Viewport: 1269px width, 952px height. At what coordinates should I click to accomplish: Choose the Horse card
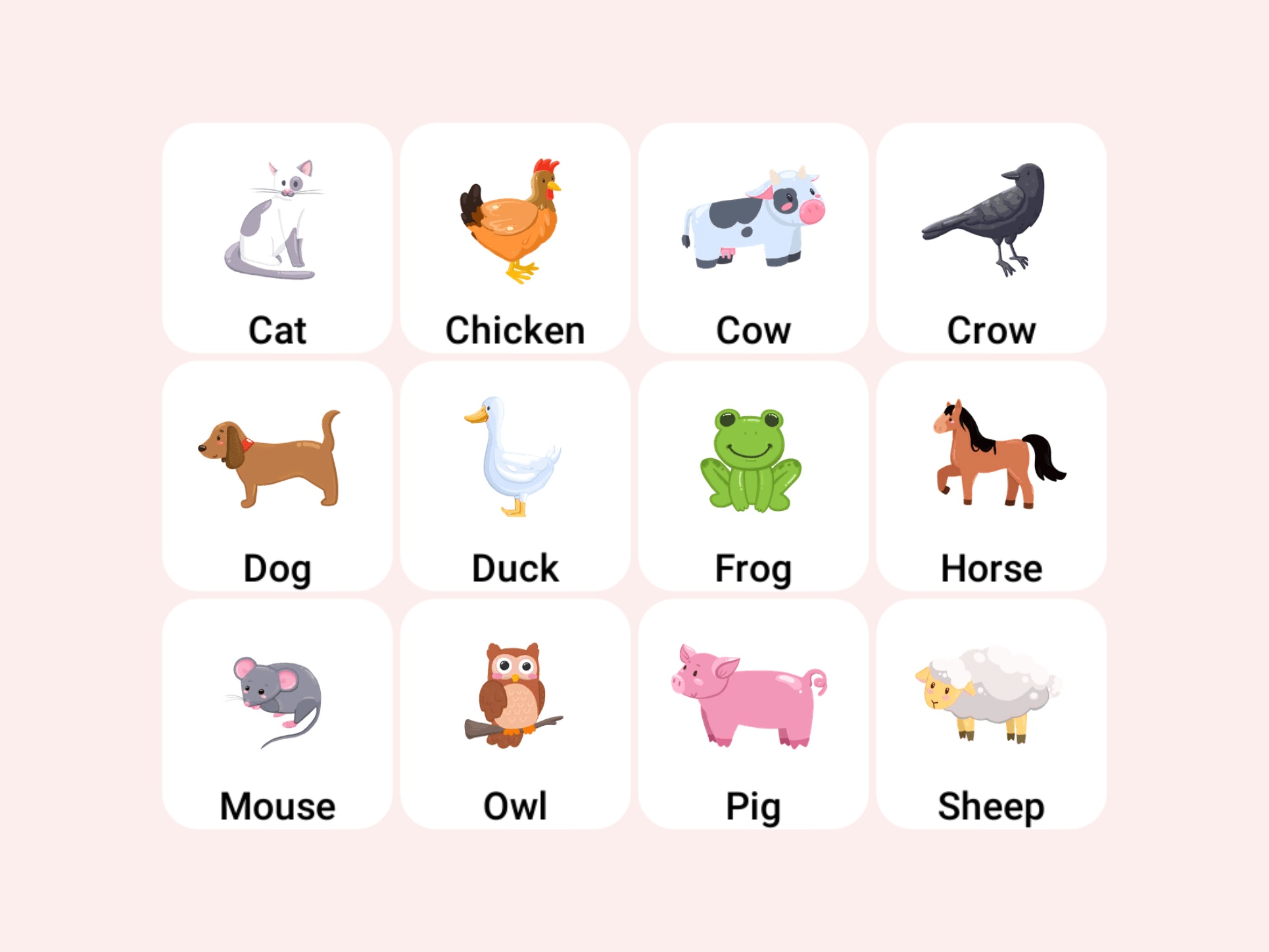(x=991, y=476)
